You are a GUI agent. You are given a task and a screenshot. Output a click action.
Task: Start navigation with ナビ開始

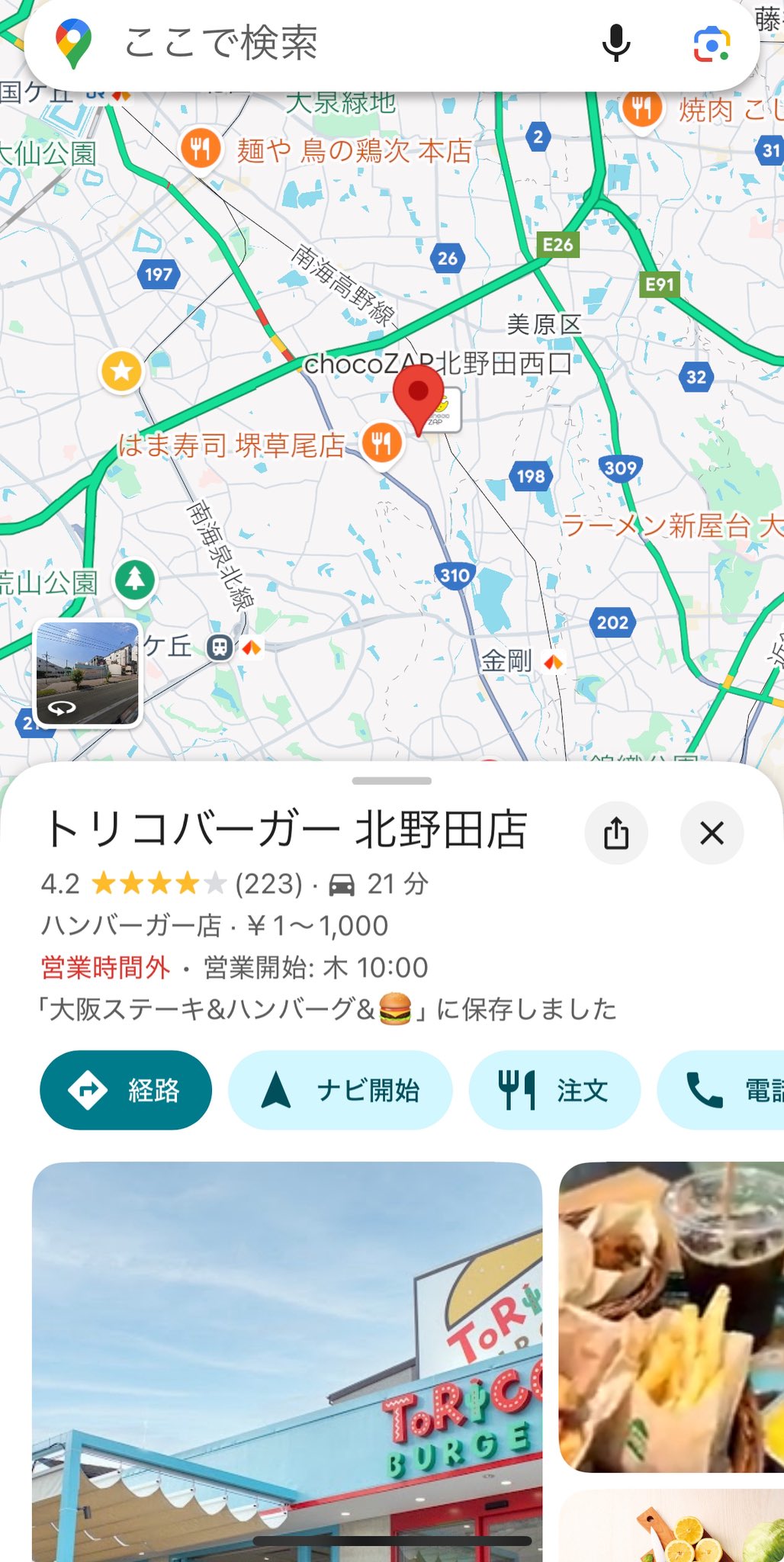(x=340, y=1090)
